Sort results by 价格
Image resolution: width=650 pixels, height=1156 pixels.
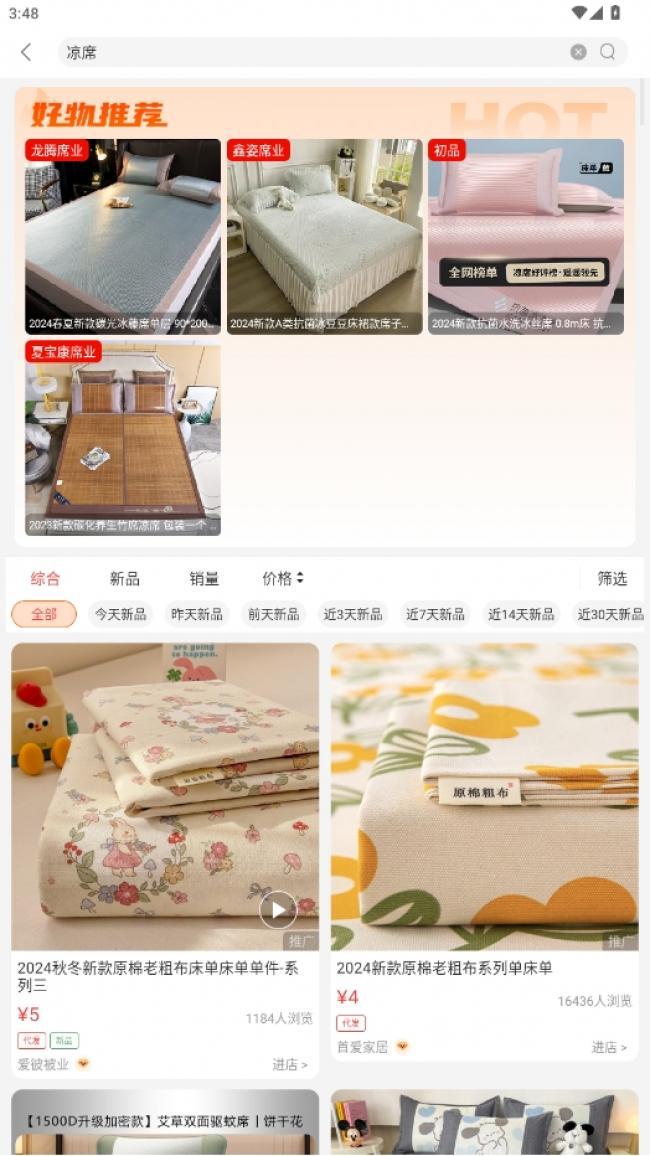[283, 578]
